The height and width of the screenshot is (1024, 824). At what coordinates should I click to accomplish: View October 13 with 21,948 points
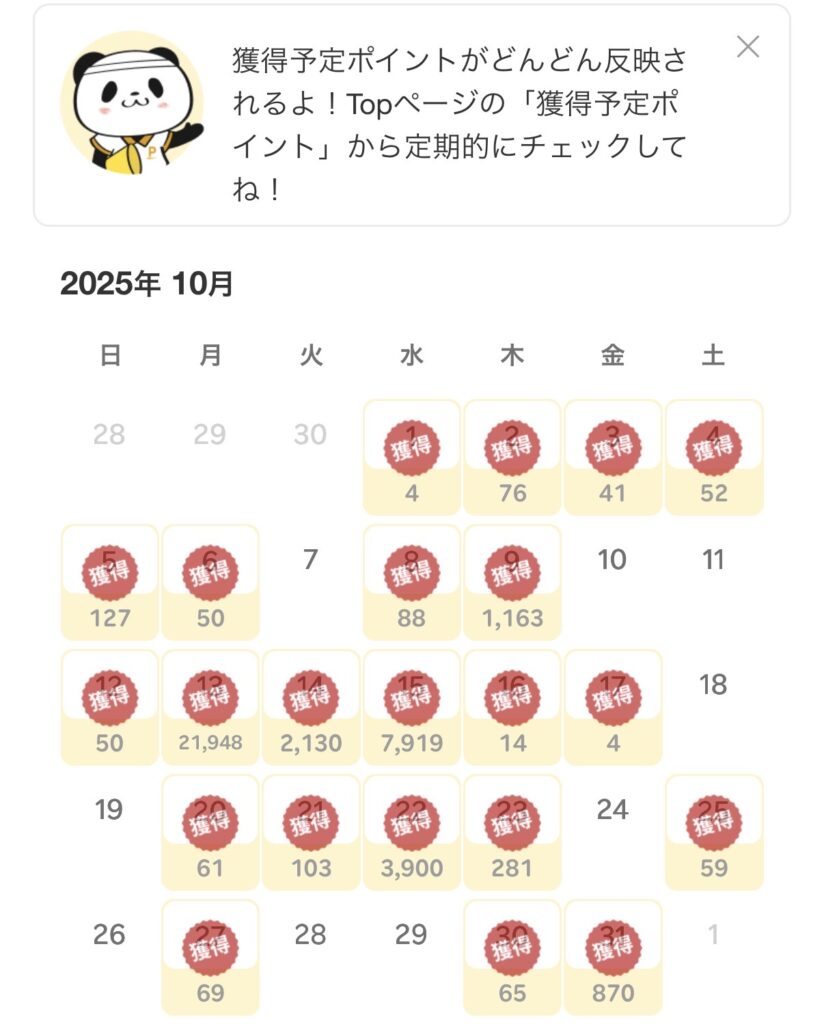pos(210,707)
